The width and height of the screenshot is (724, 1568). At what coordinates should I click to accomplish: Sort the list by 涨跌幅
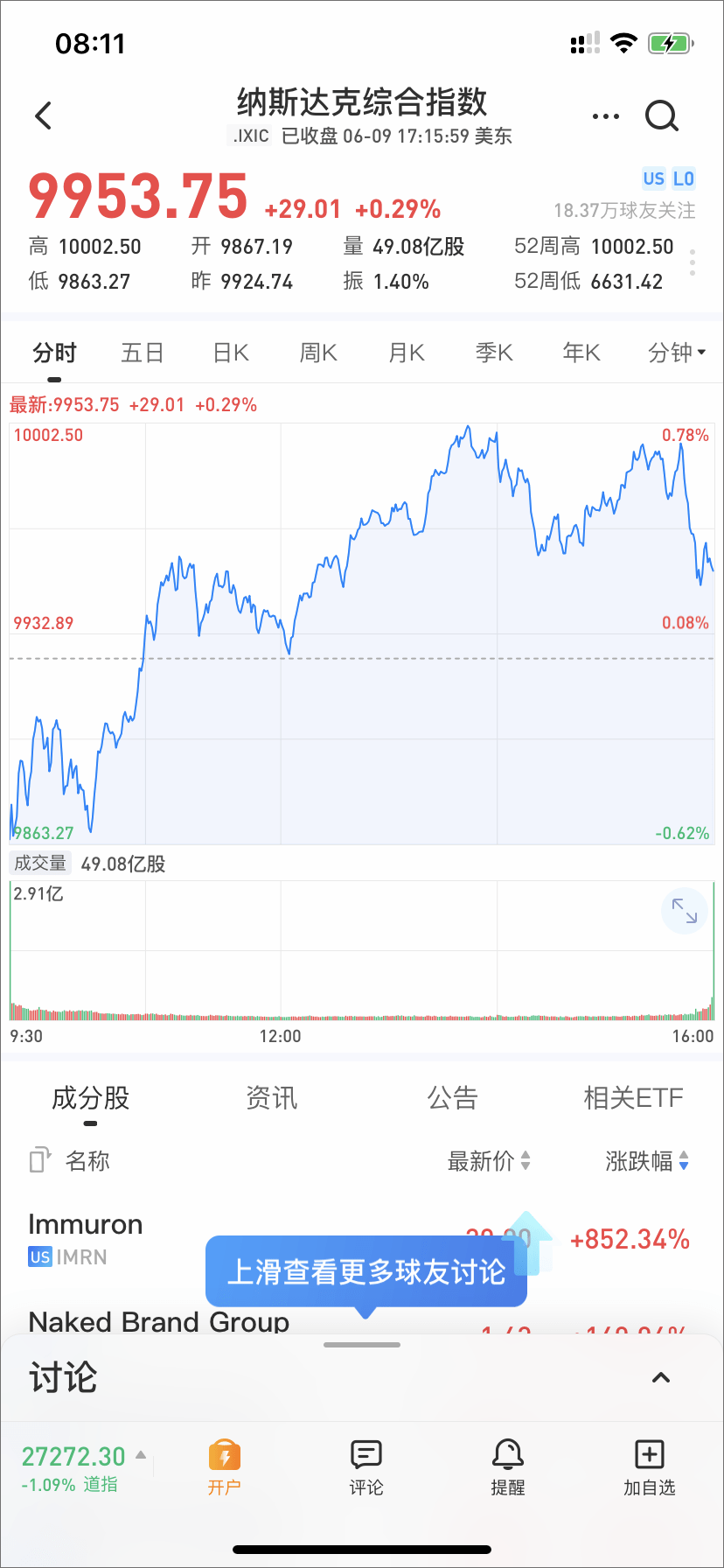[647, 1161]
